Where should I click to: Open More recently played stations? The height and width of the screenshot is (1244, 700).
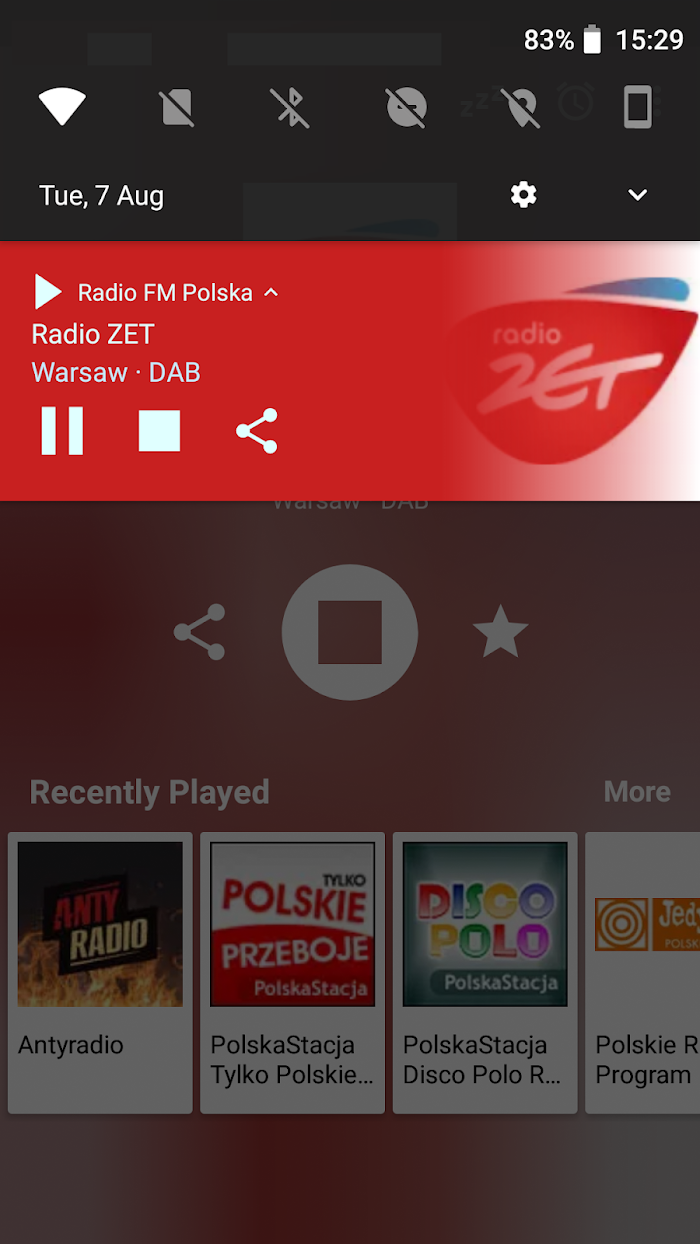tap(637, 792)
